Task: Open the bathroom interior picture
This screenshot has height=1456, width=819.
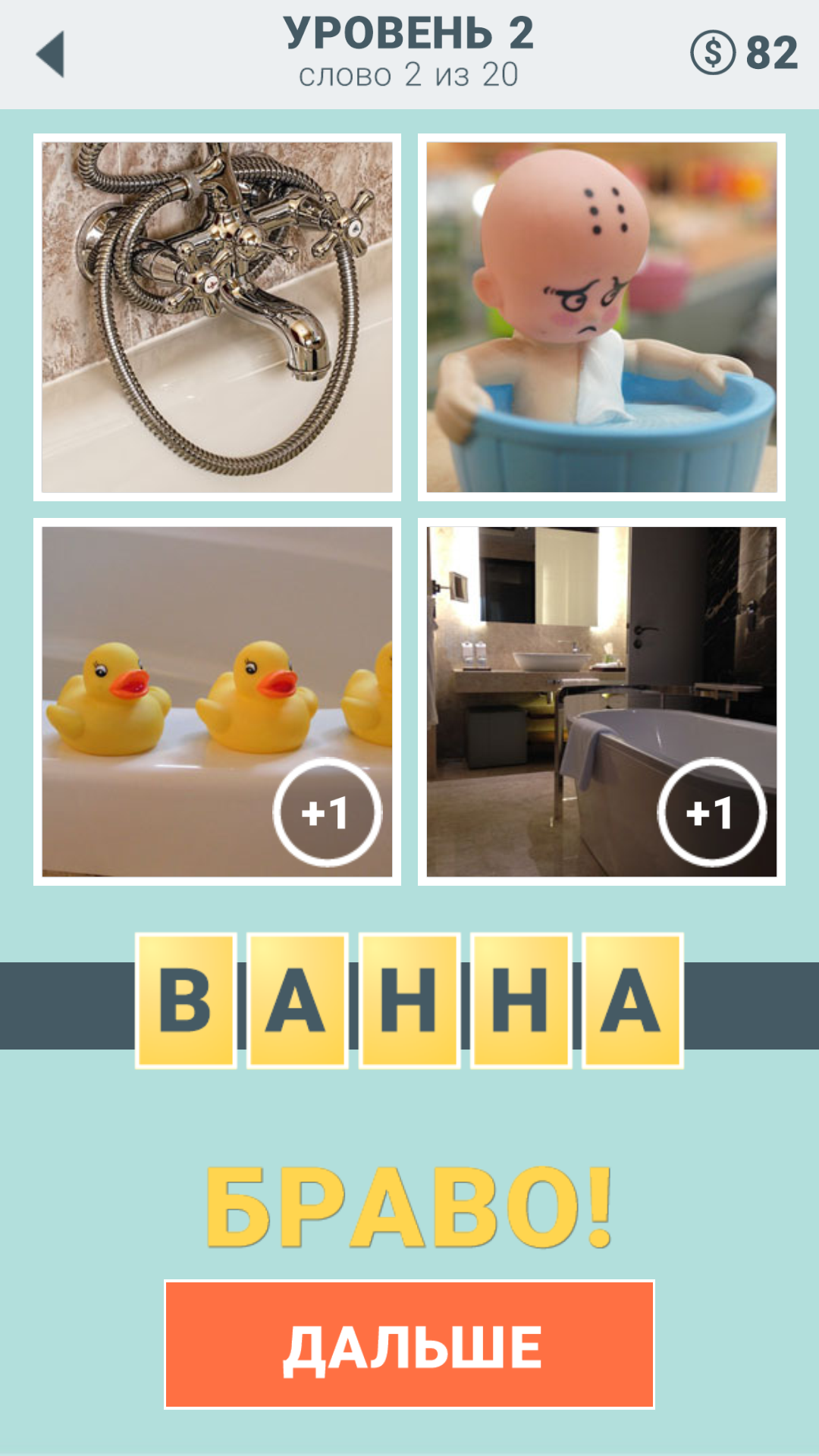Action: pyautogui.click(x=601, y=701)
